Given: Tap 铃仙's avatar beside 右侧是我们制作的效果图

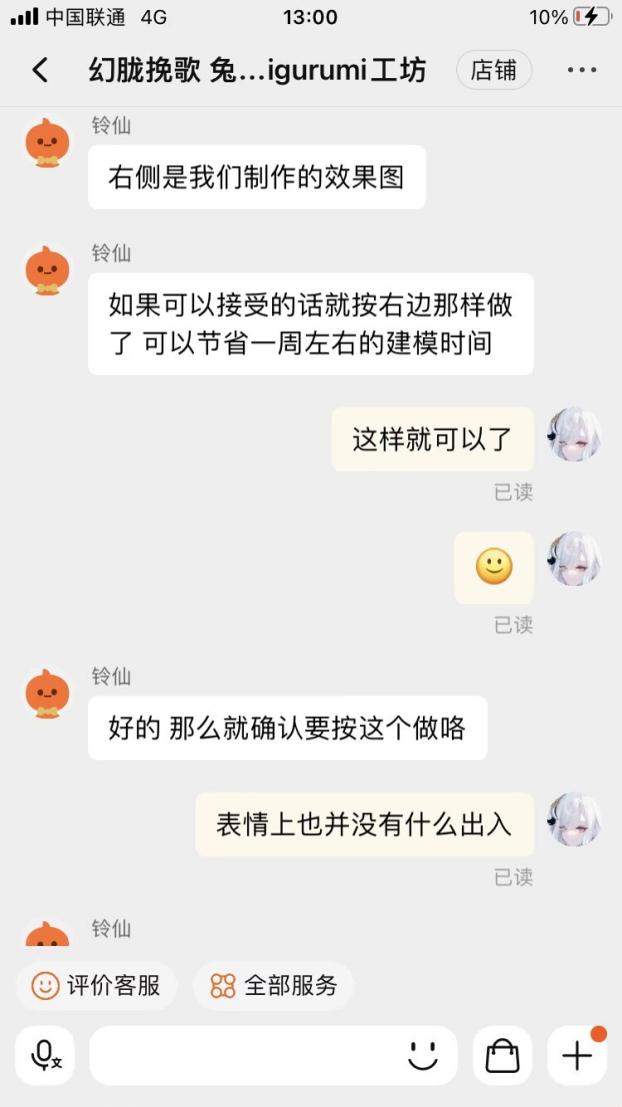Looking at the screenshot, I should pos(47,142).
